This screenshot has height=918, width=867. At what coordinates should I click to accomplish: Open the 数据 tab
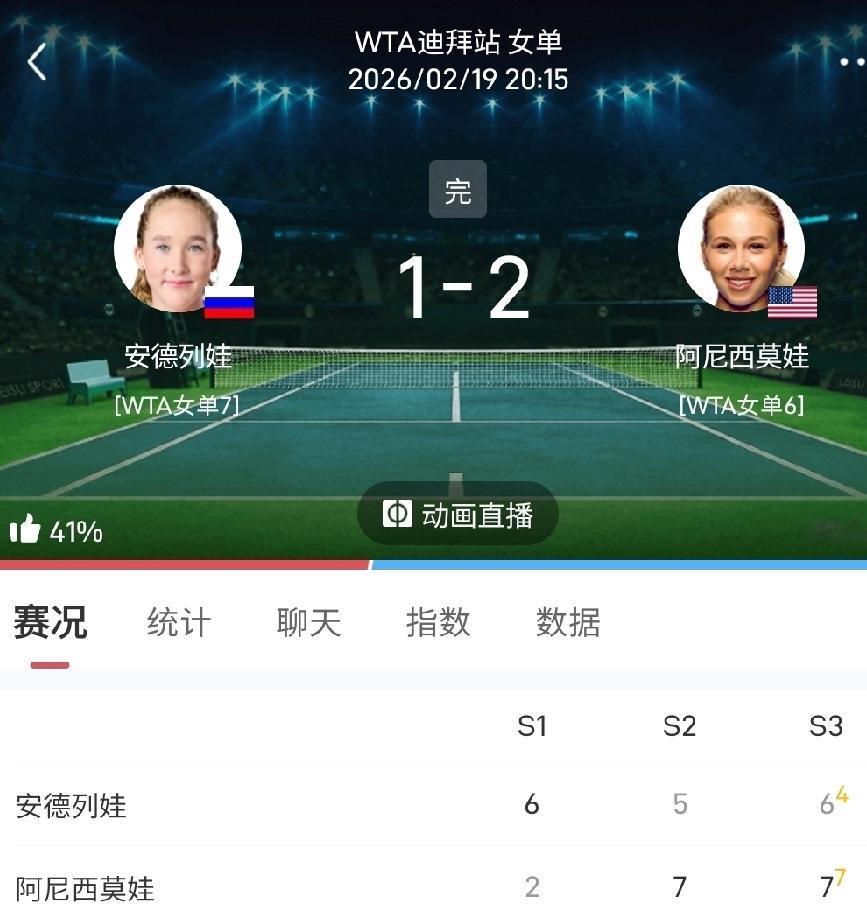click(568, 623)
